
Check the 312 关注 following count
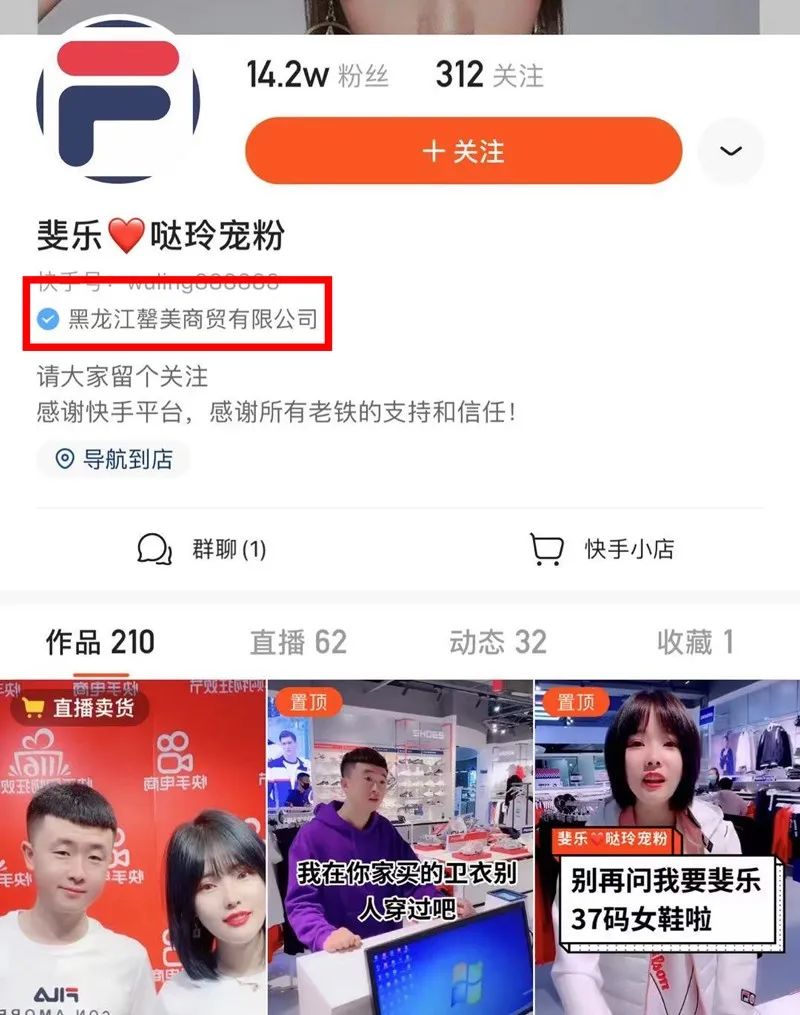[487, 73]
